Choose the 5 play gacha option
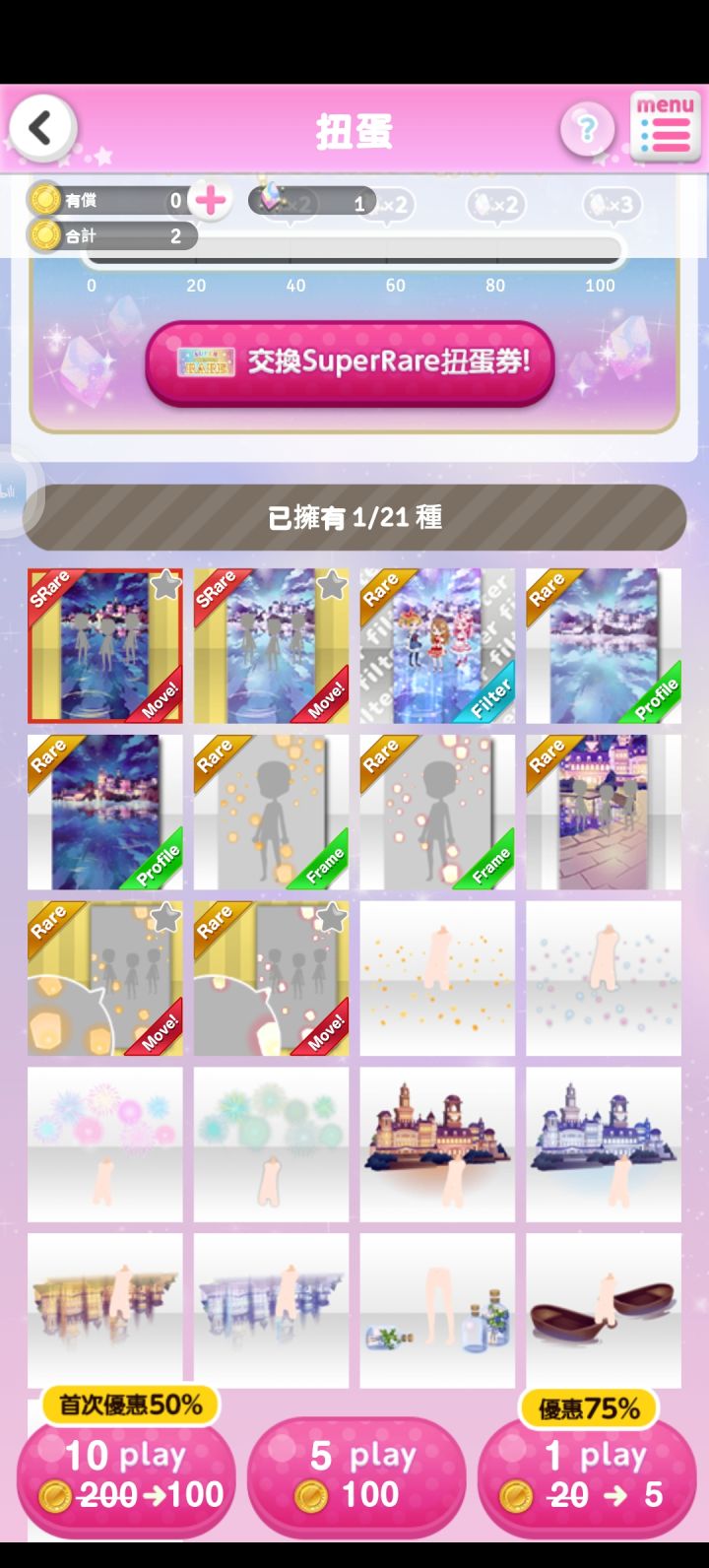 tap(356, 1477)
